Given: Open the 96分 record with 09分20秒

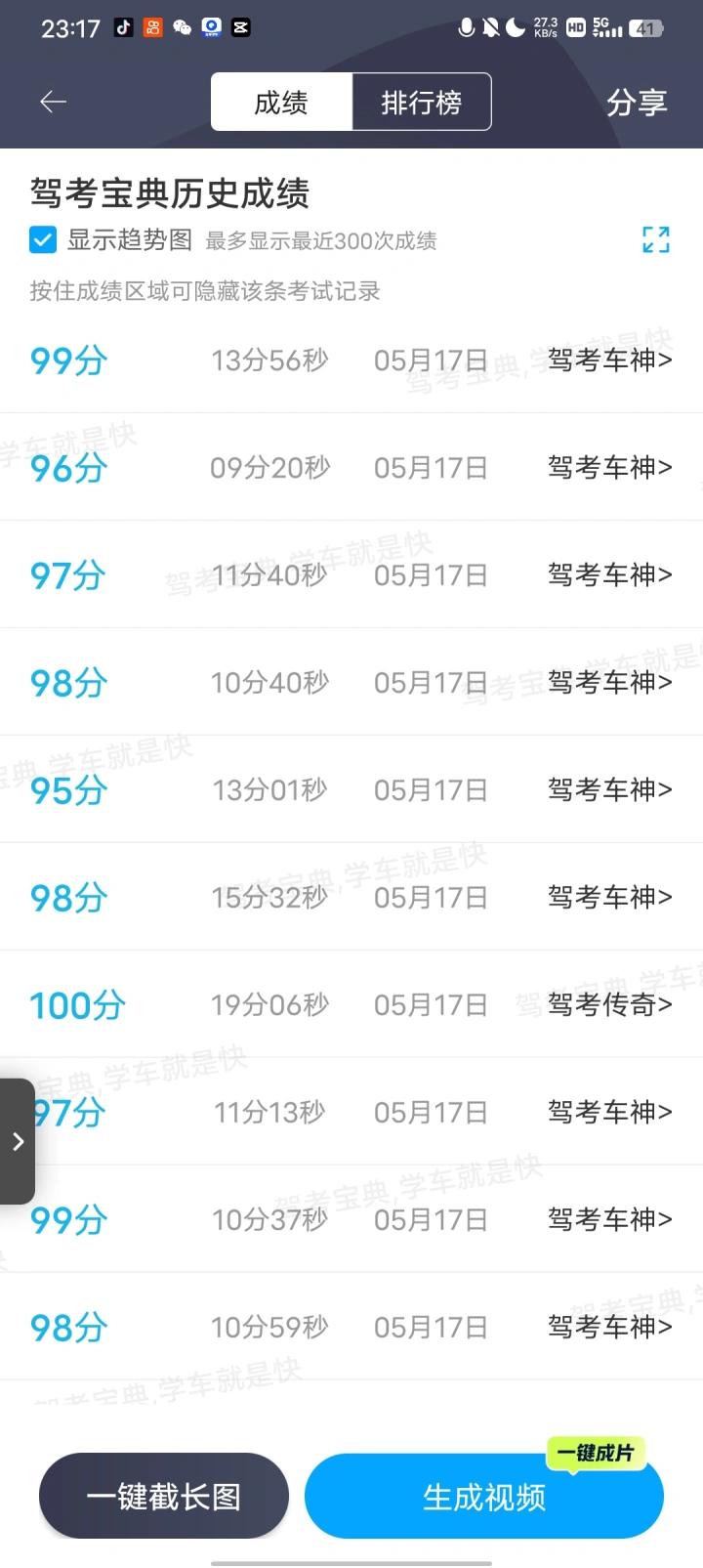Looking at the screenshot, I should point(351,467).
